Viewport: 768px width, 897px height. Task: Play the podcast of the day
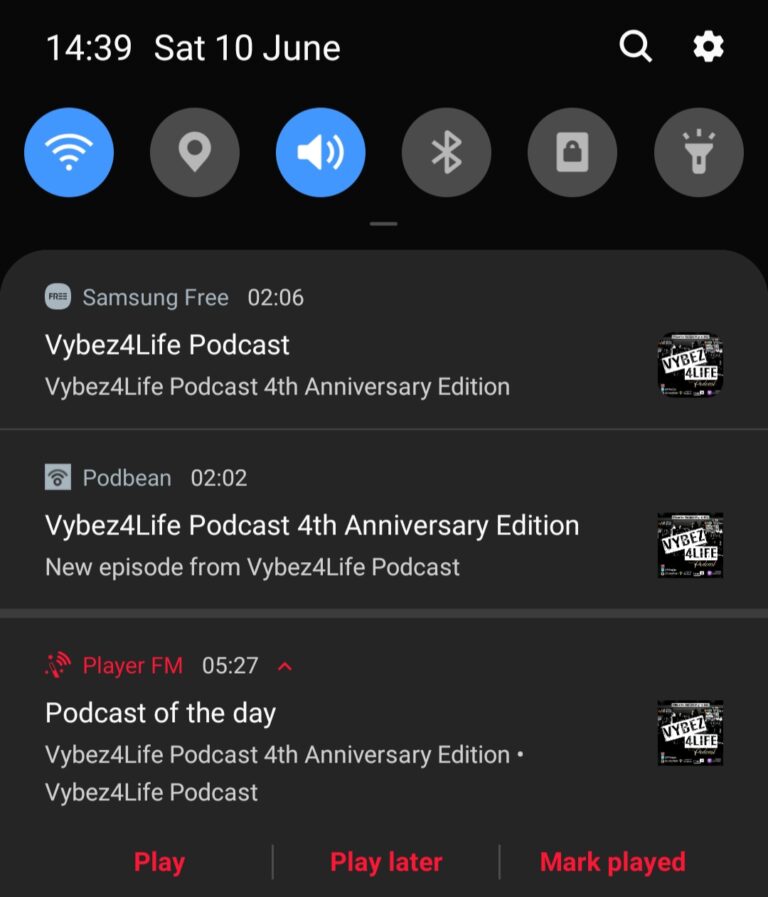159,862
